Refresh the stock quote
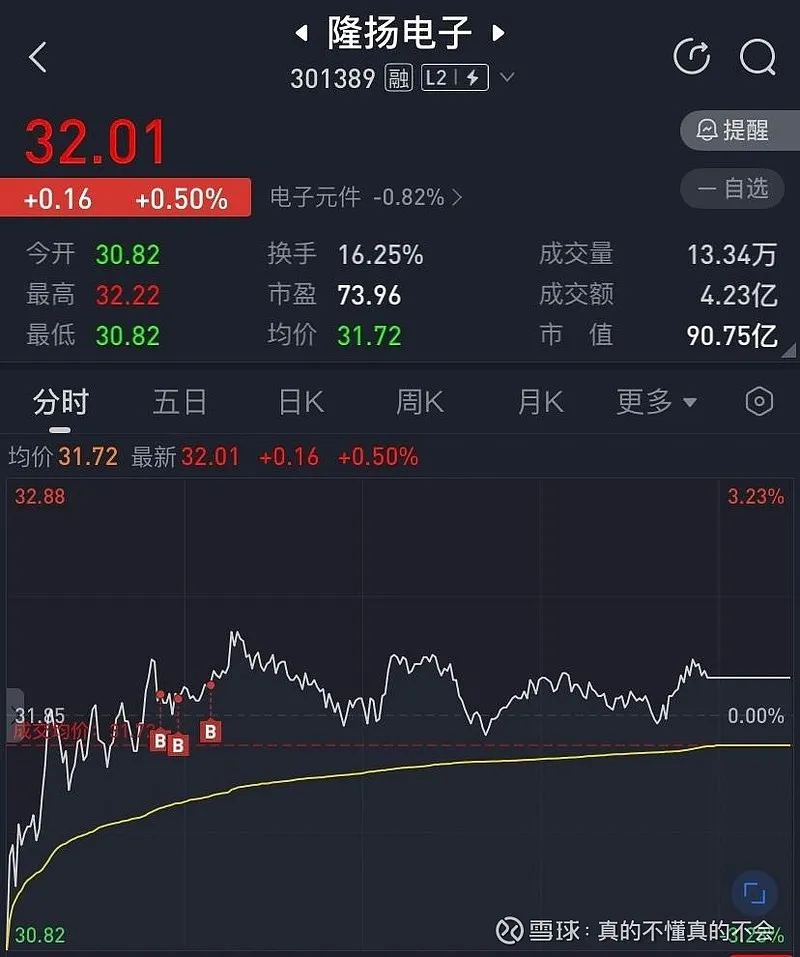 [x=692, y=57]
